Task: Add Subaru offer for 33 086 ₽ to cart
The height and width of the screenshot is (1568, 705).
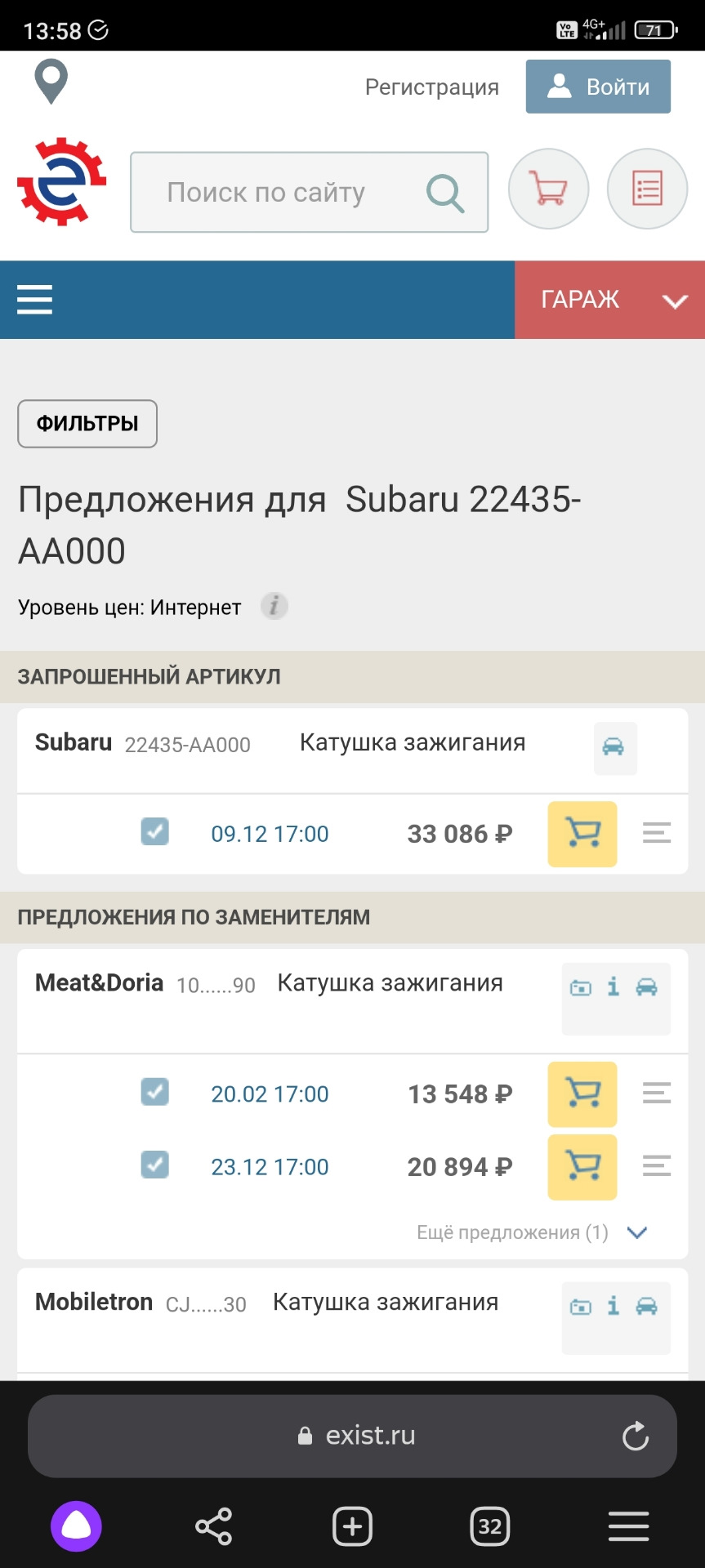Action: pyautogui.click(x=582, y=834)
